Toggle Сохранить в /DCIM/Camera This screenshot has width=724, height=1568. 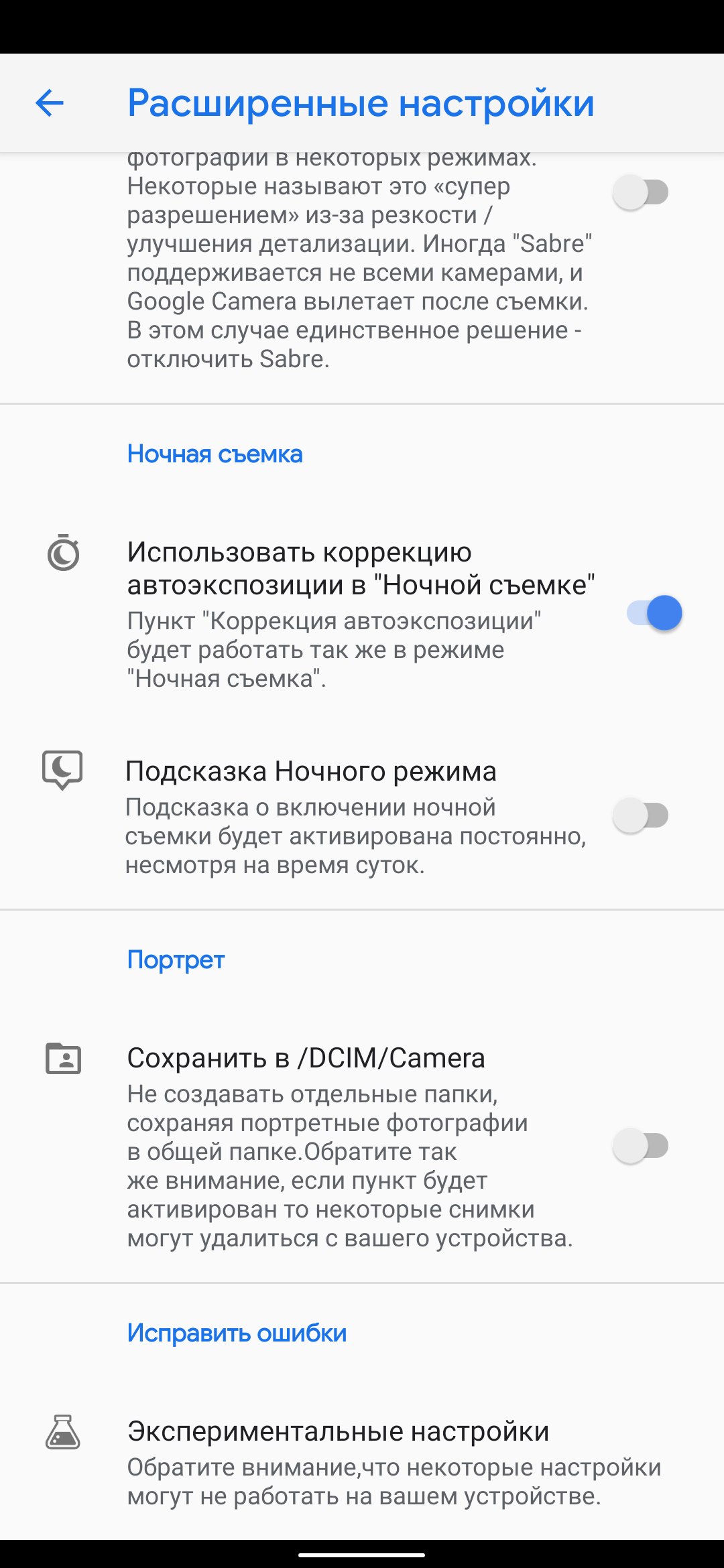click(641, 1146)
